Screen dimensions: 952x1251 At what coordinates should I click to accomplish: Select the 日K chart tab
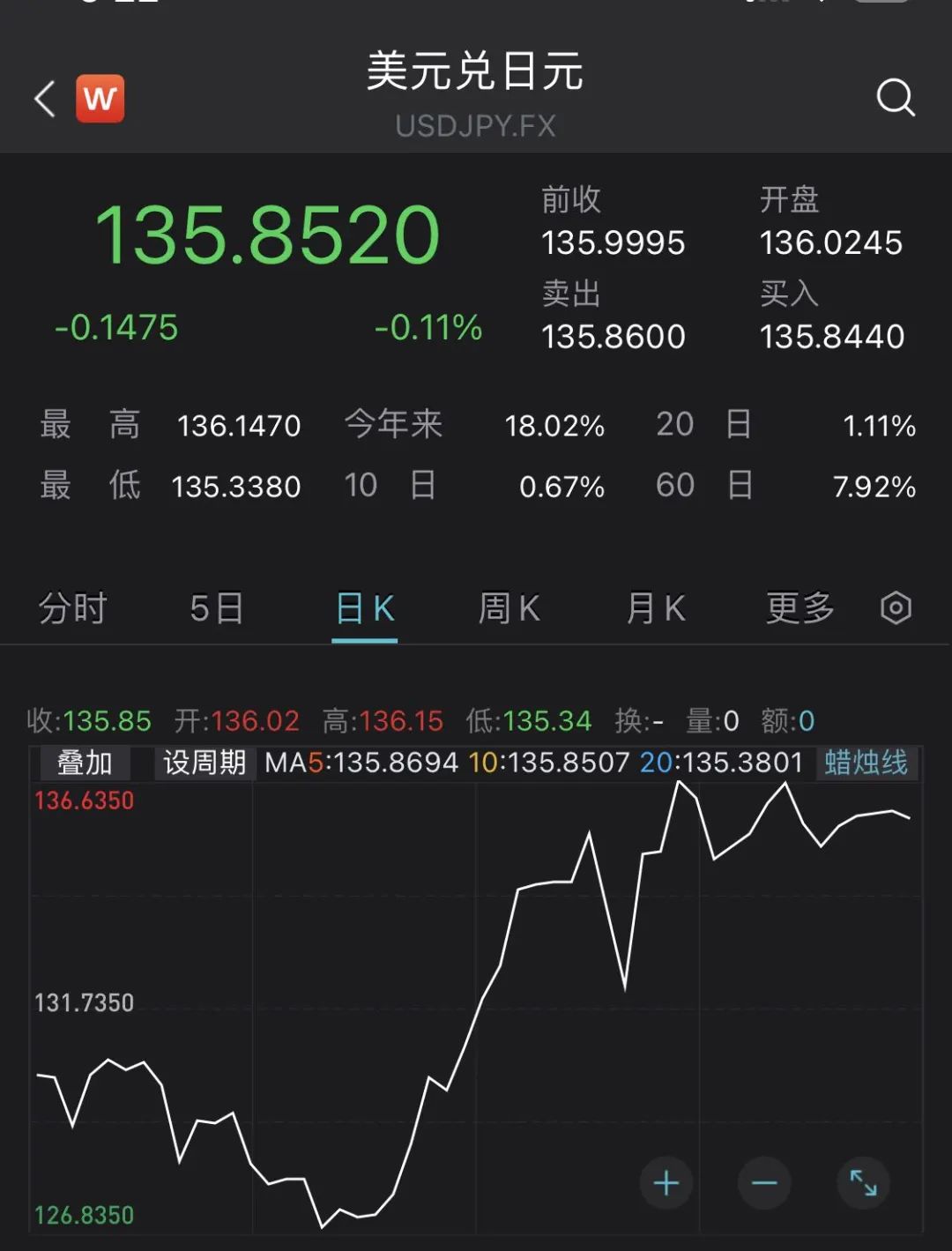pos(365,608)
